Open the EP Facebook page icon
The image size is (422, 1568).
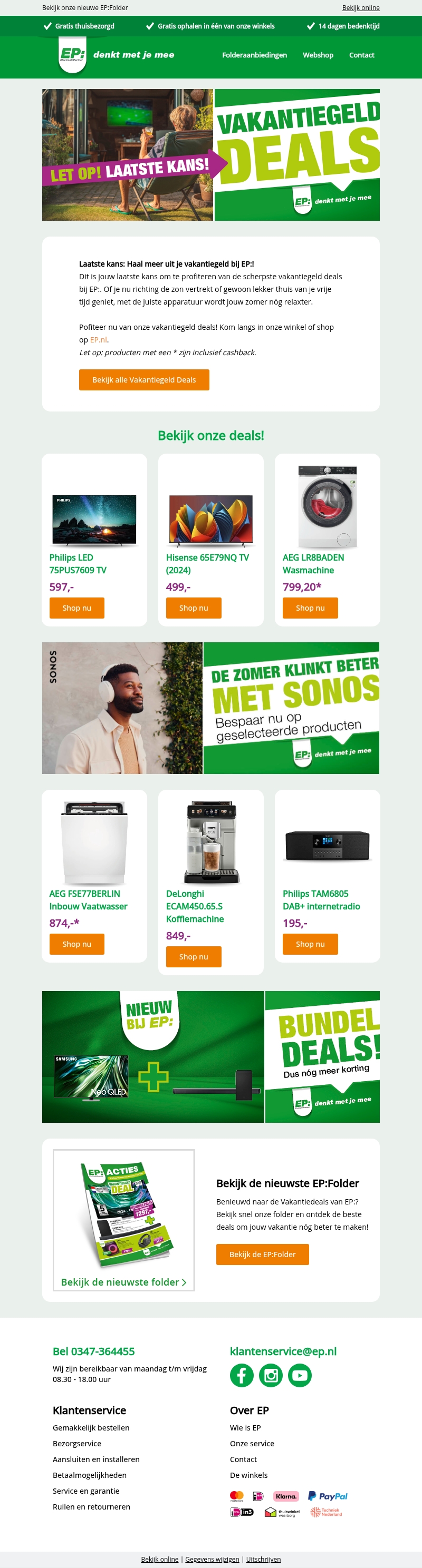click(242, 1375)
